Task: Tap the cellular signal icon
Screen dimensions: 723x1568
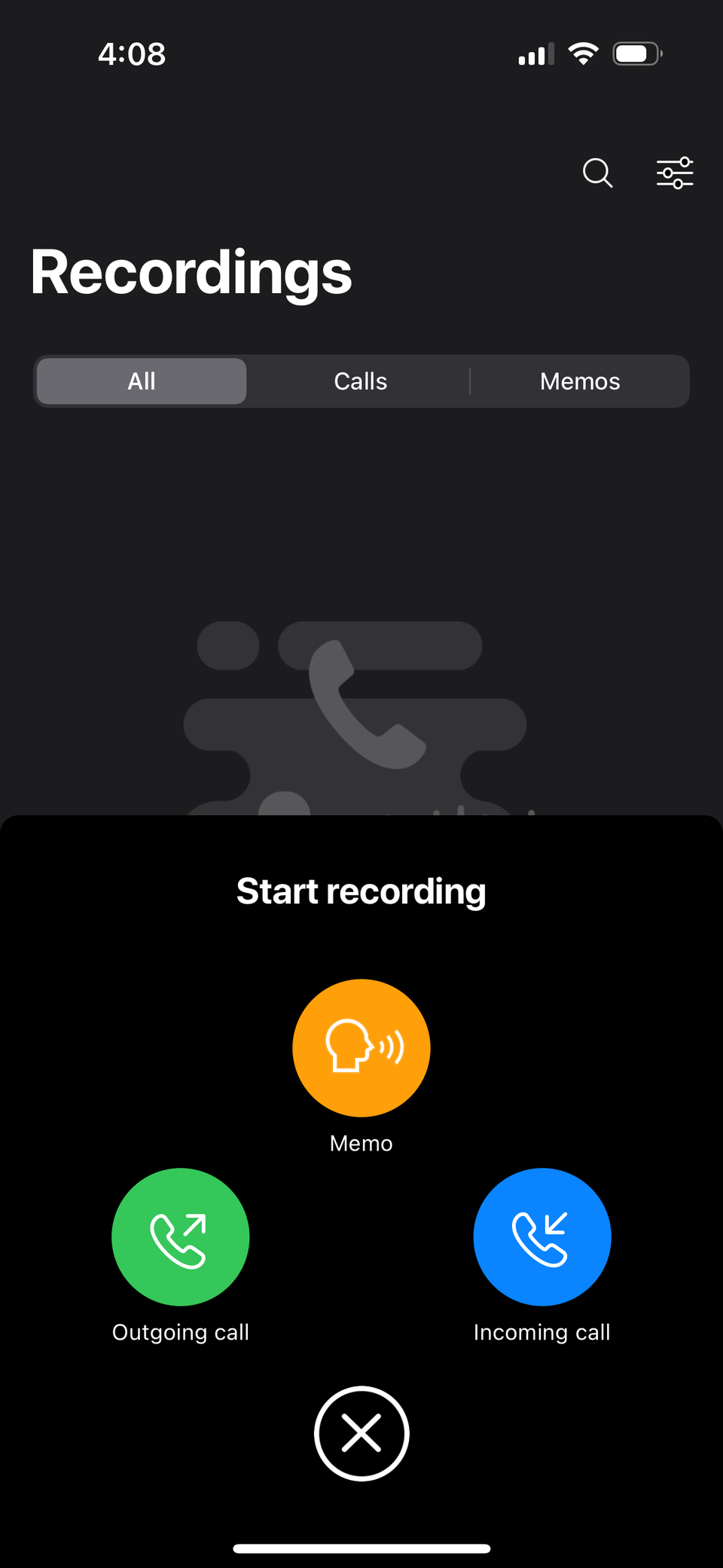Action: pyautogui.click(x=534, y=53)
